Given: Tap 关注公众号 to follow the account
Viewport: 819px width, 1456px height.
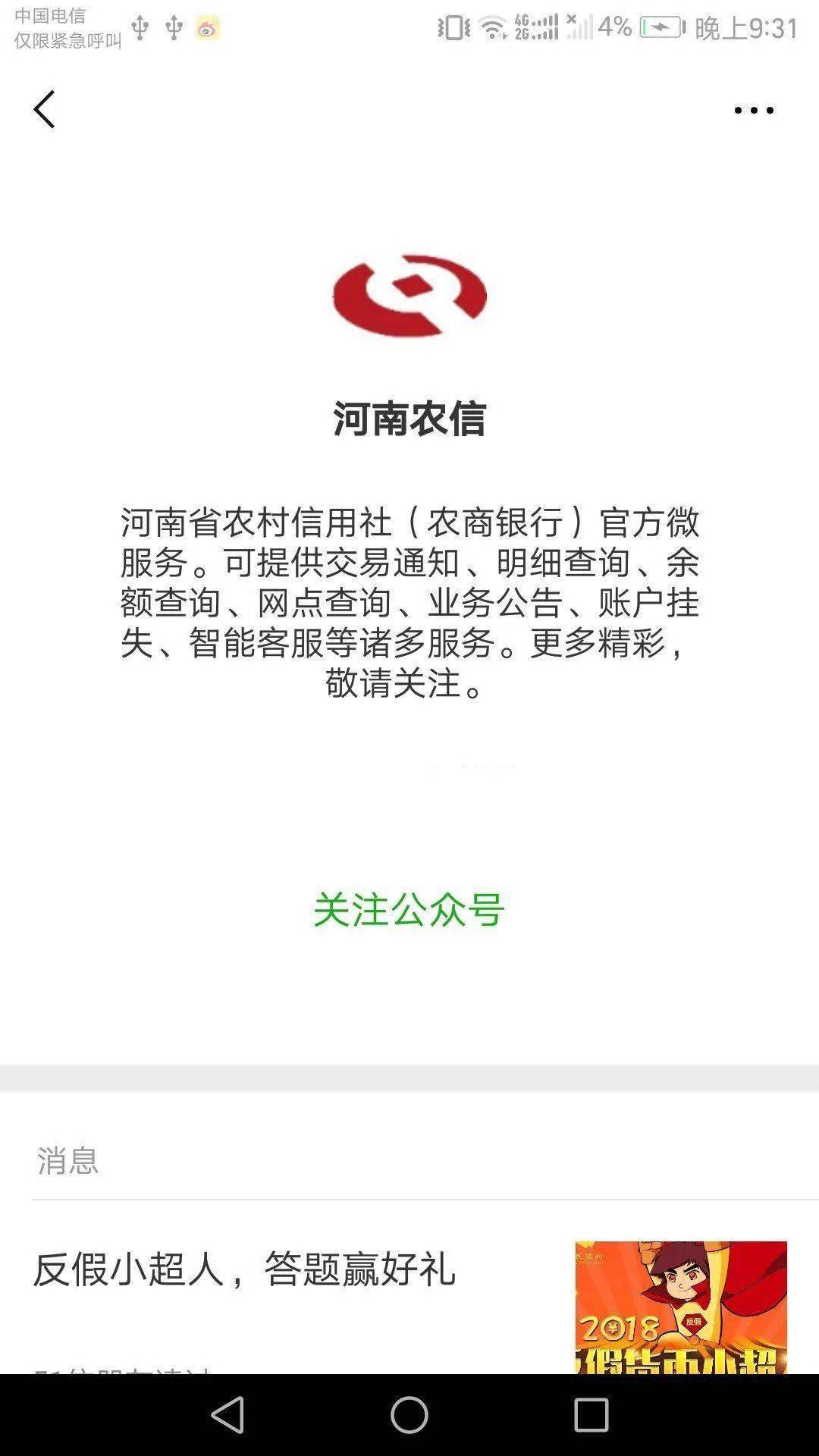Looking at the screenshot, I should coord(409,909).
